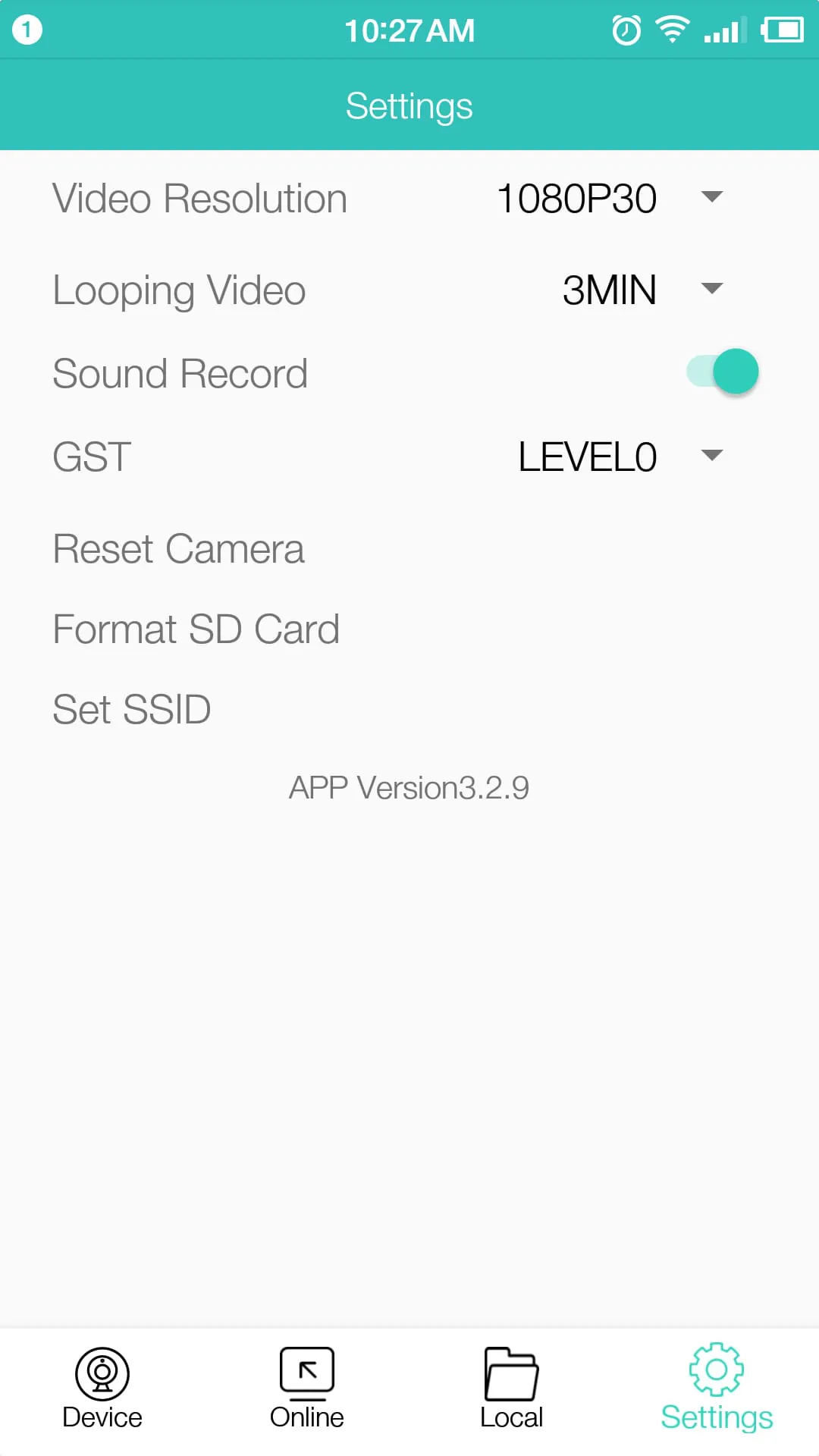
Task: Tap the battery status icon
Action: (x=781, y=29)
